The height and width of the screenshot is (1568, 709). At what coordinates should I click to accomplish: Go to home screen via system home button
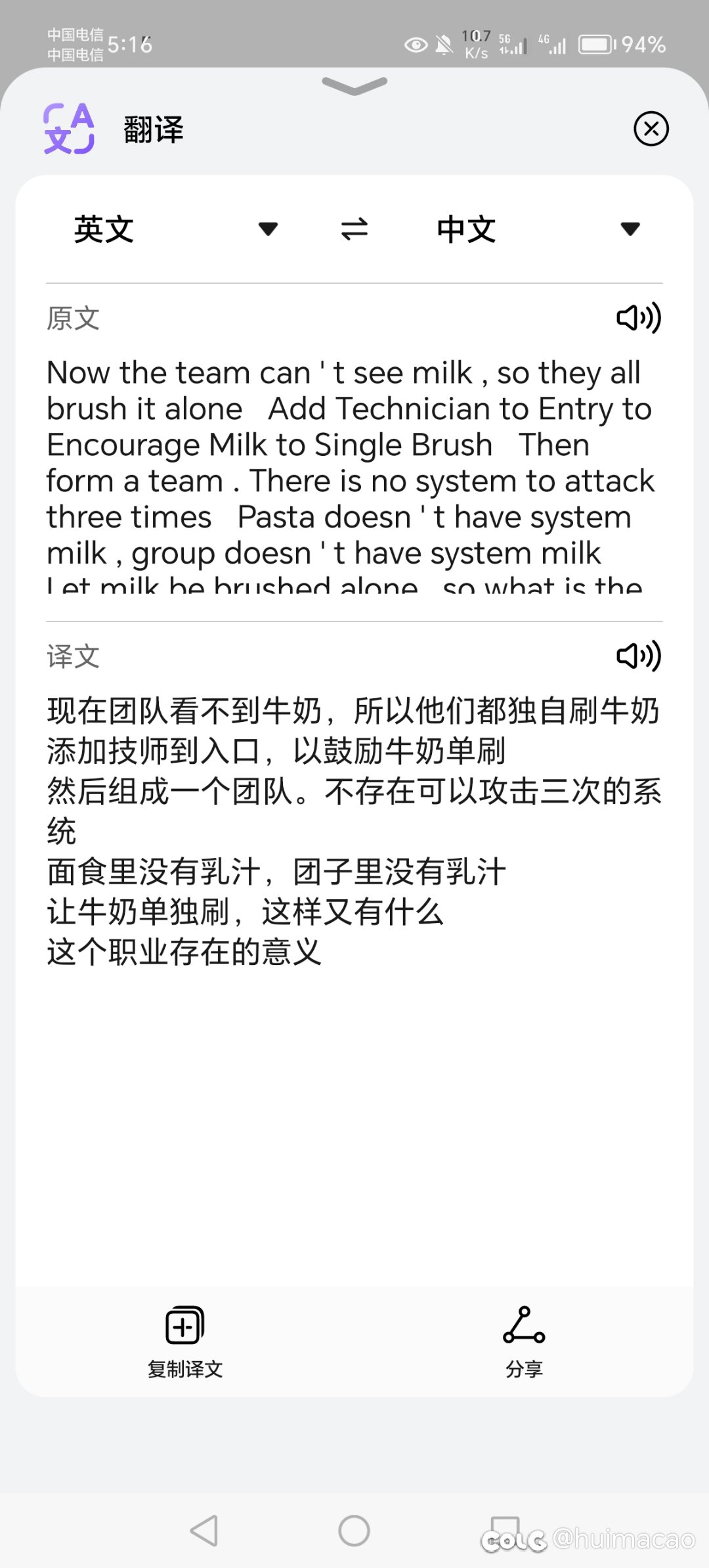point(354,1531)
